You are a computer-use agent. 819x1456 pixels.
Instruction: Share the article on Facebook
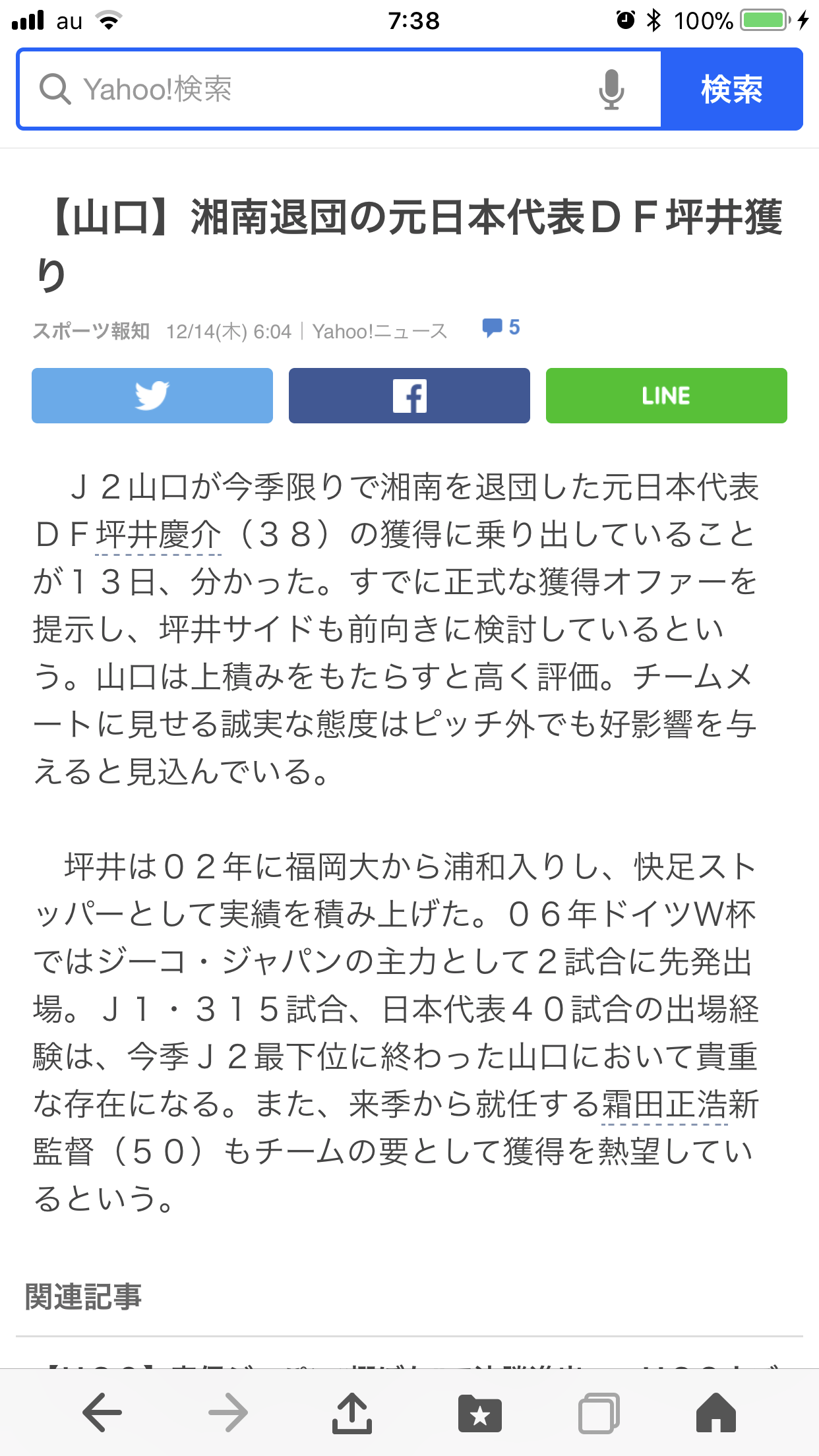tap(409, 396)
